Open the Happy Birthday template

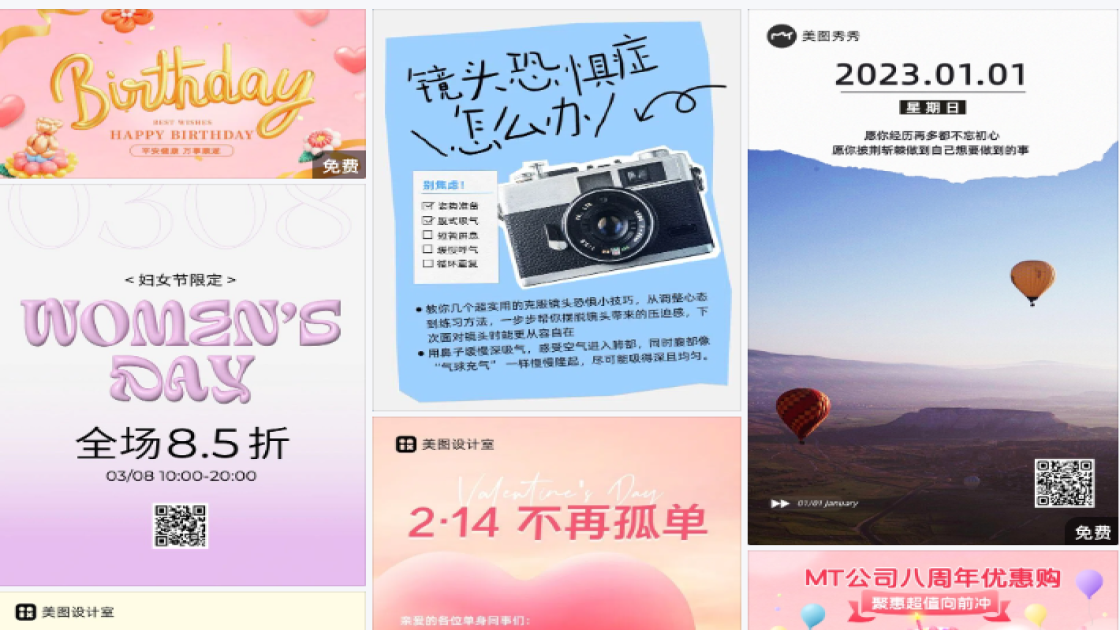tap(182, 94)
